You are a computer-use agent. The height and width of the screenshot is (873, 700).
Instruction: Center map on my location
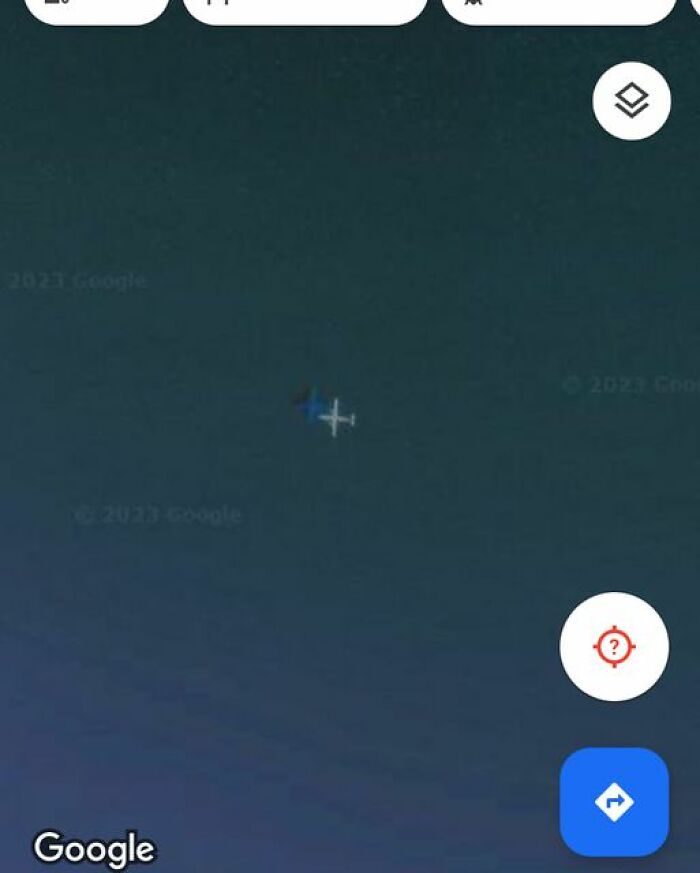click(x=614, y=647)
